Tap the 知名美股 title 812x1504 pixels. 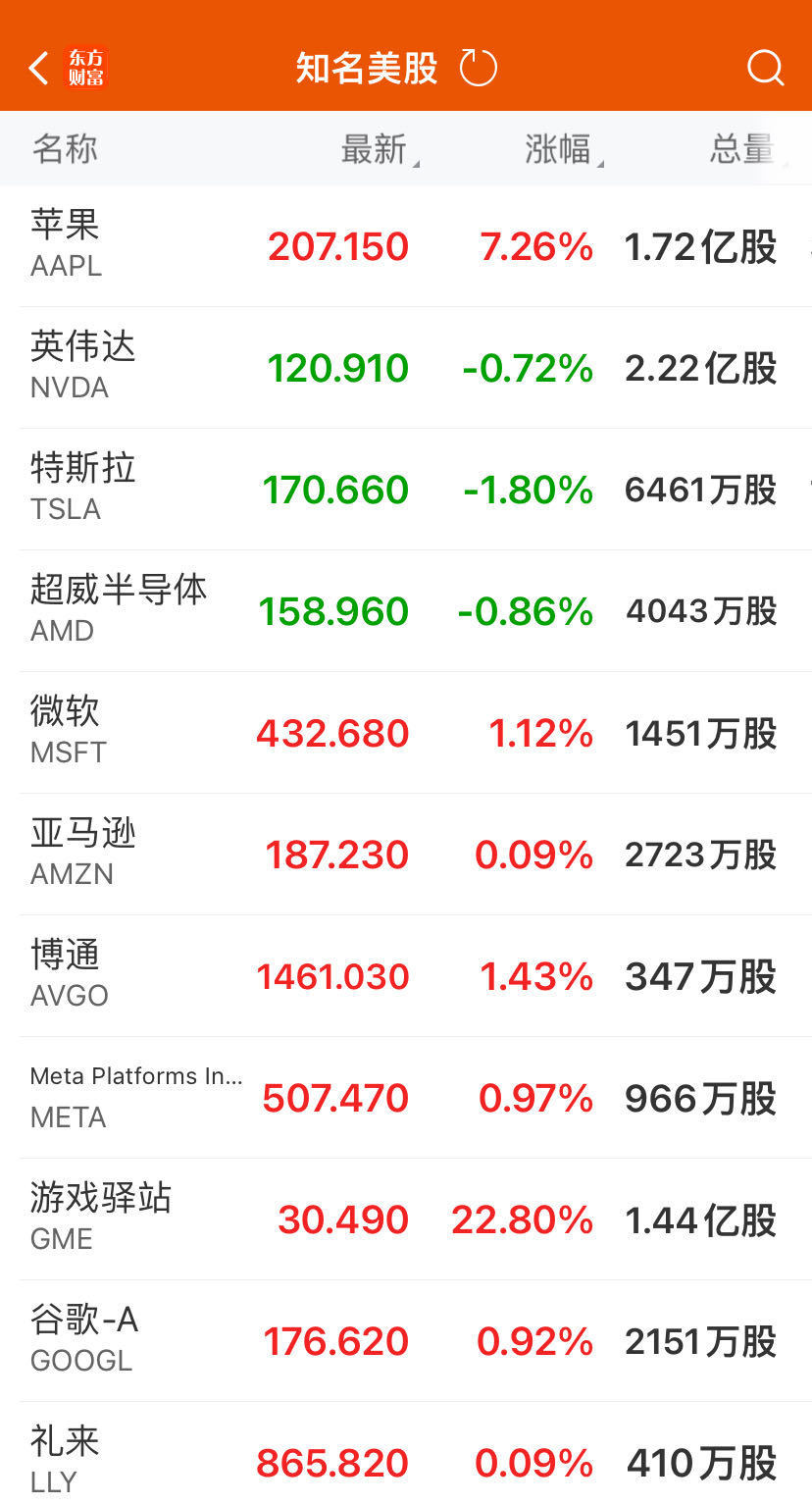[365, 67]
